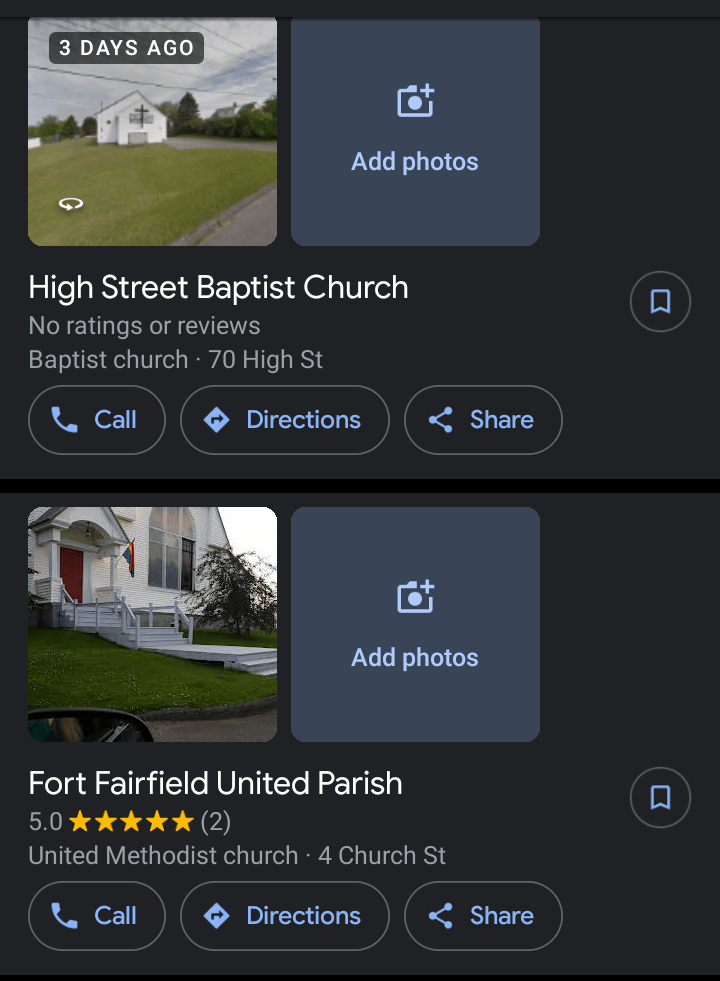Call High Street Baptist Church
Screen dimensions: 720x981
click(x=96, y=420)
